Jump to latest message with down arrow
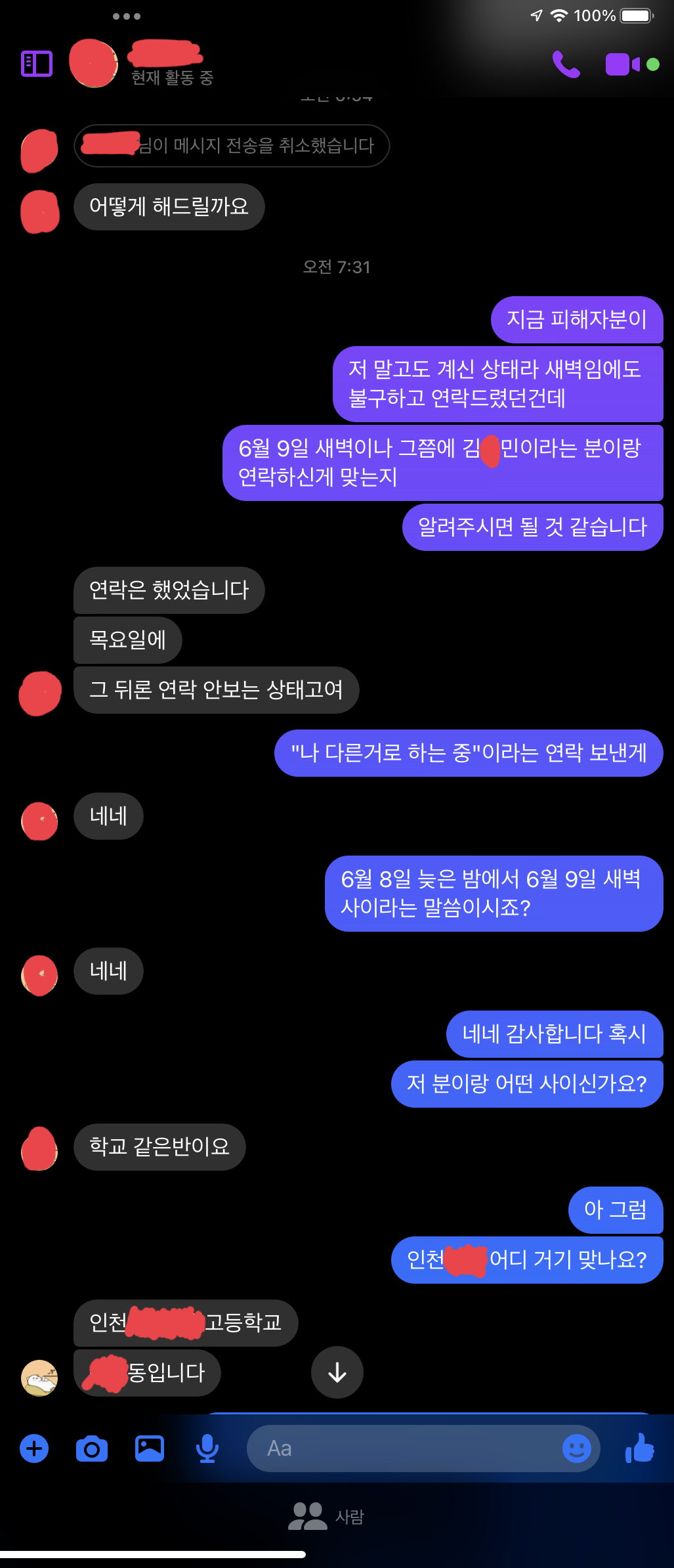The height and width of the screenshot is (1568, 674). tap(337, 1372)
